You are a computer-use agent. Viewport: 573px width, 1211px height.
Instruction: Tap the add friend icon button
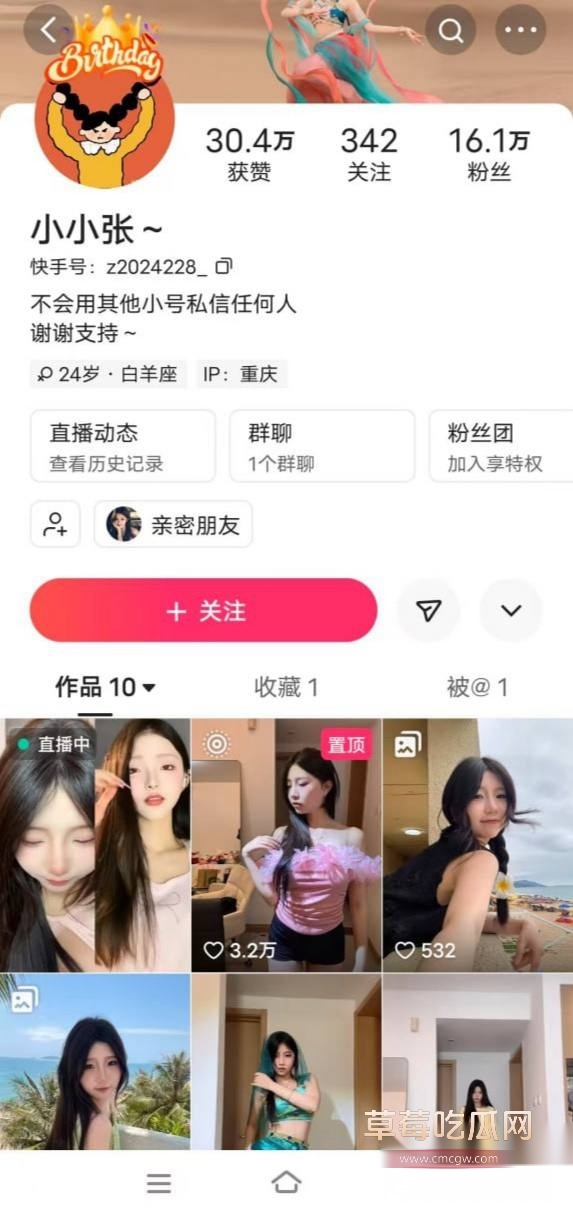(x=55, y=524)
